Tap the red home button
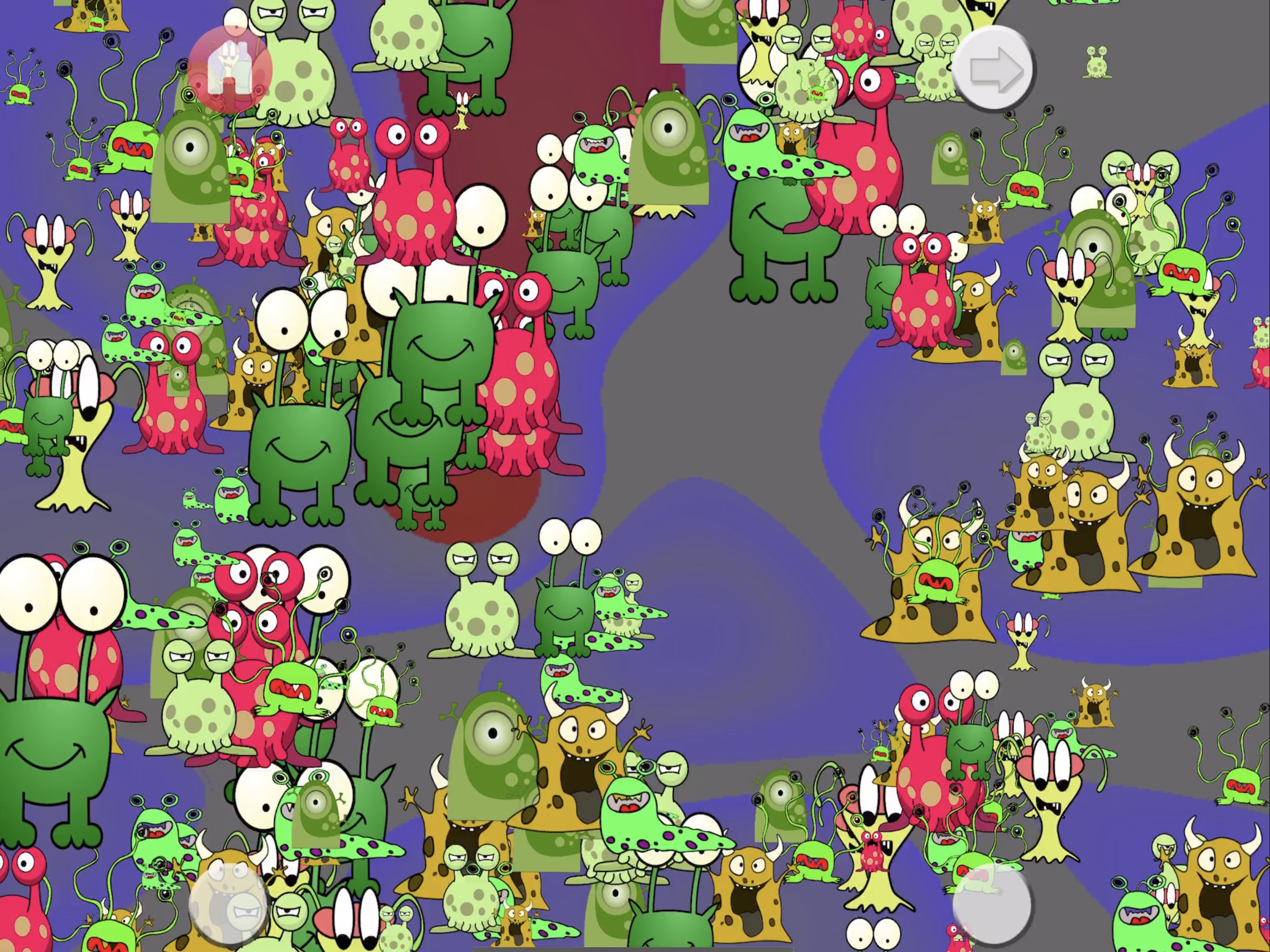 pos(230,69)
